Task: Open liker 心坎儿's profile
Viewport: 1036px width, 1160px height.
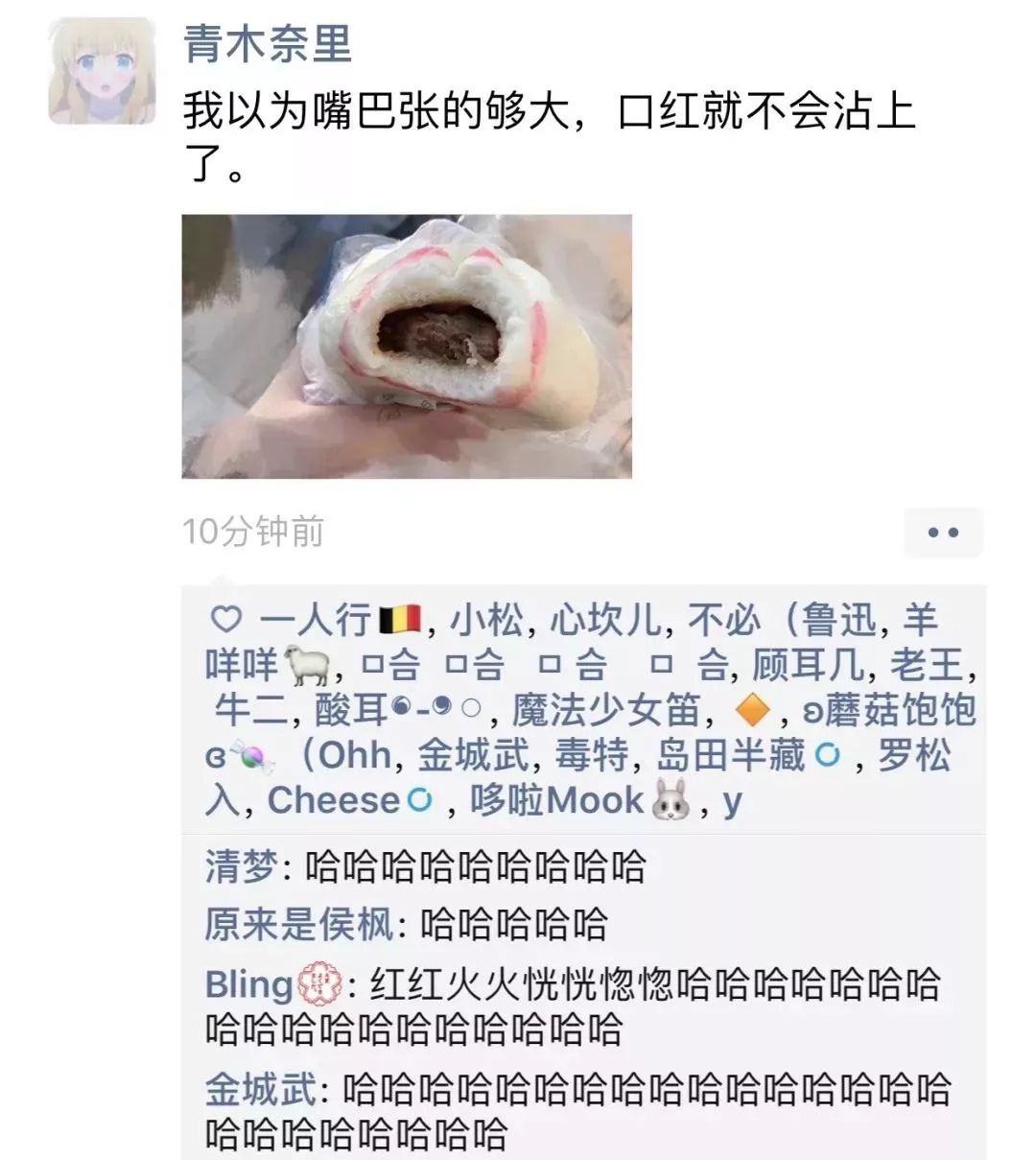Action: (x=605, y=621)
